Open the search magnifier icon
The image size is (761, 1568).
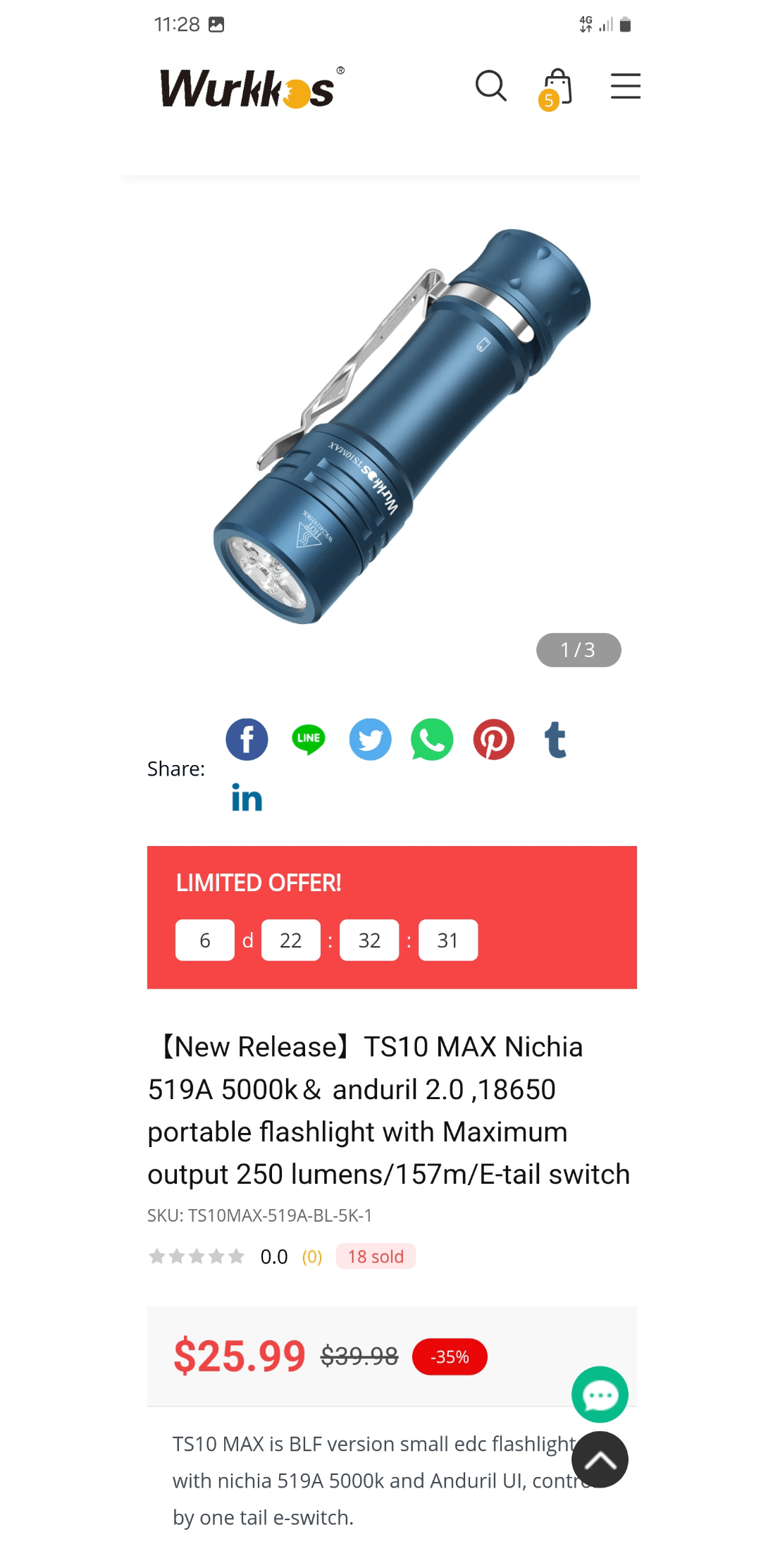coord(490,87)
